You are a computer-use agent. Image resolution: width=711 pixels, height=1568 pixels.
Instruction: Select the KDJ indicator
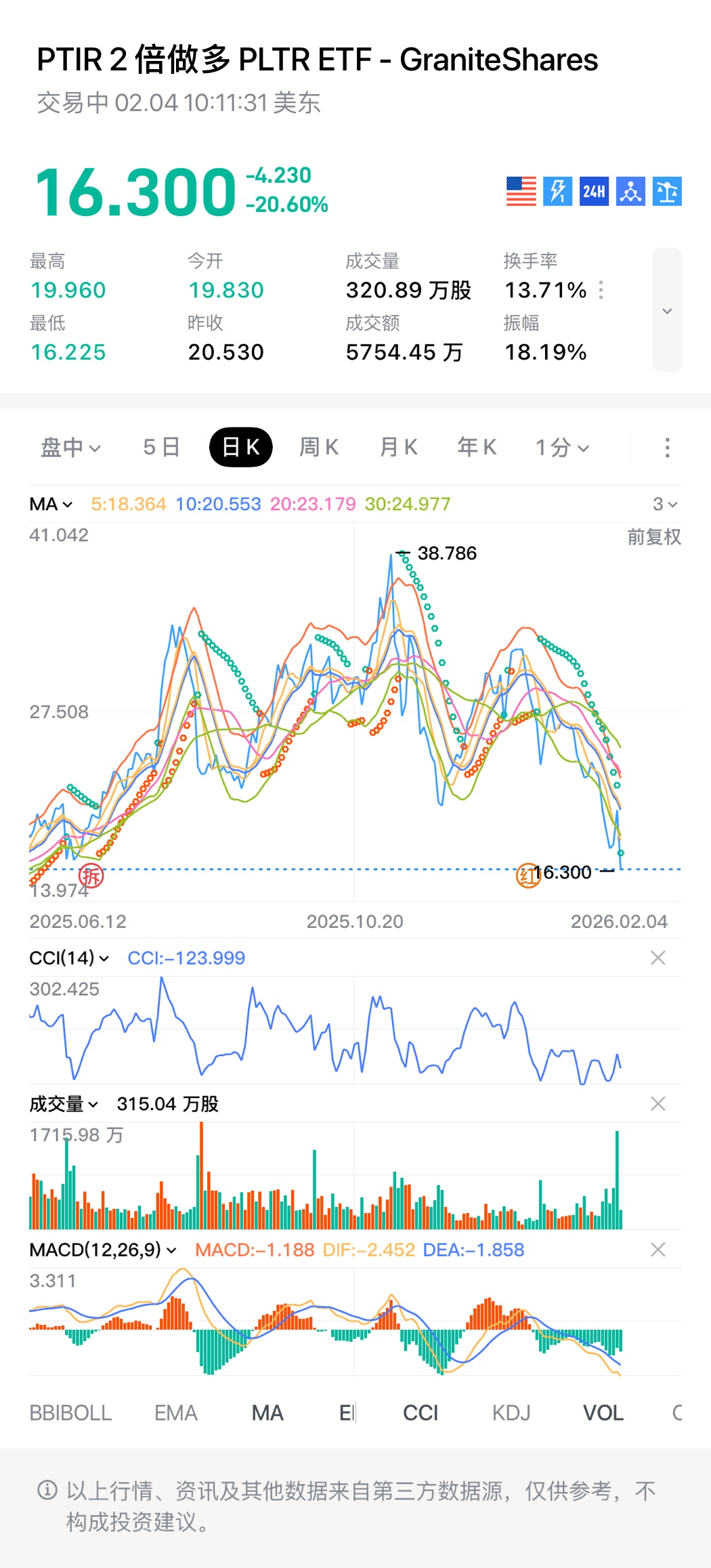[x=511, y=1413]
